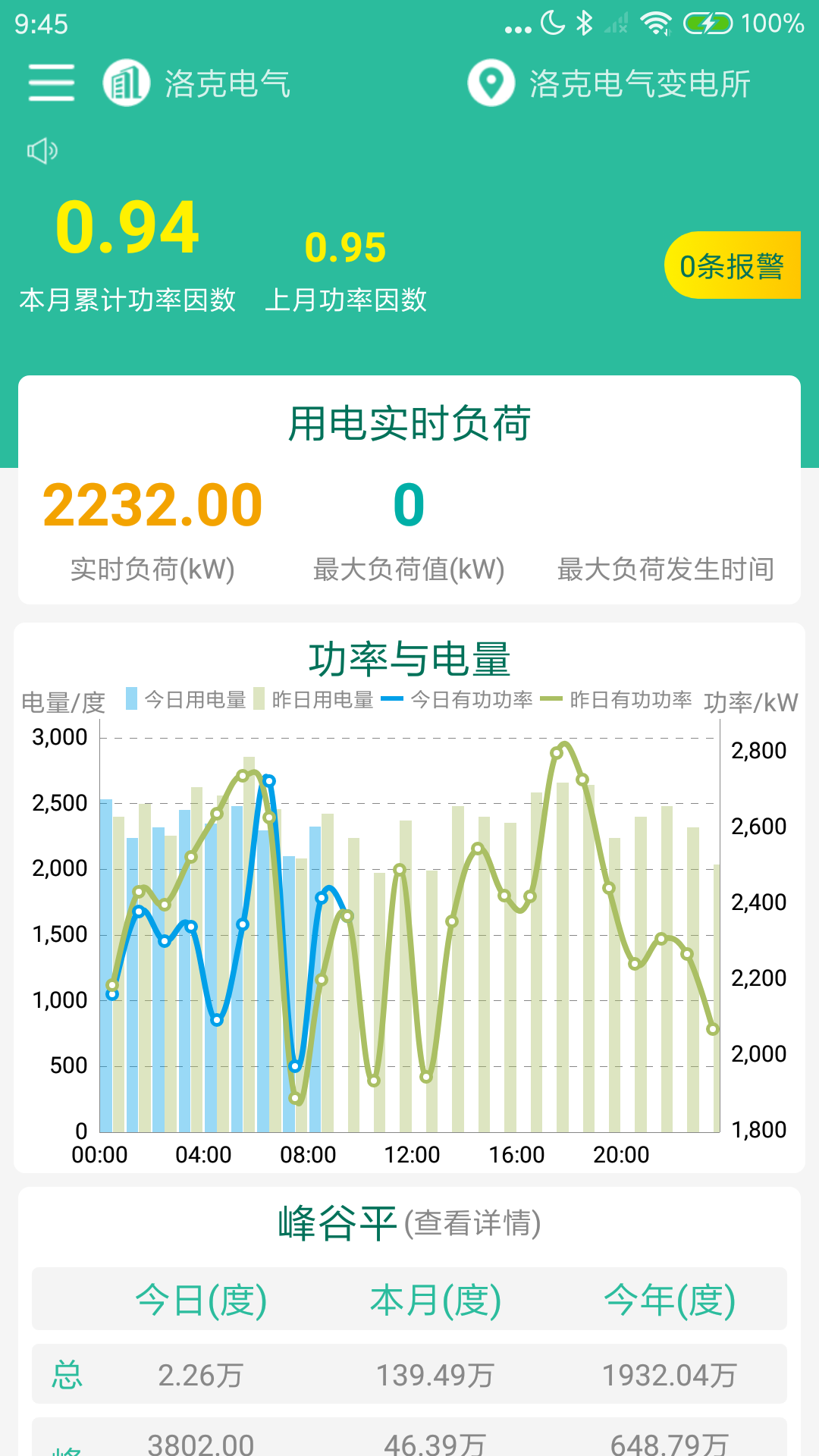Tap the battery level indicator

707,23
